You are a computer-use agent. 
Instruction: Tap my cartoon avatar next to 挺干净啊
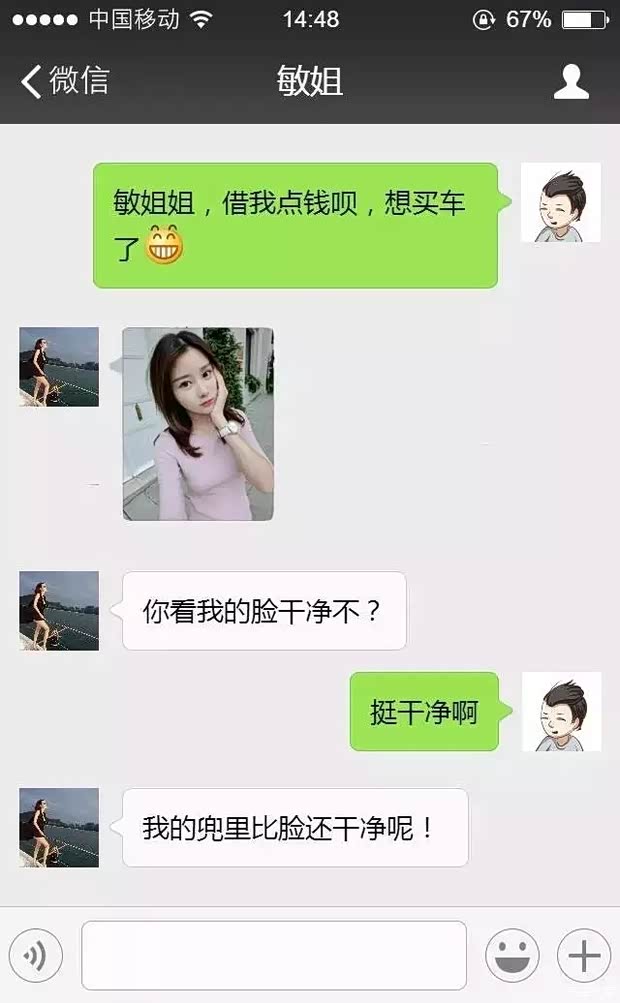click(x=561, y=712)
